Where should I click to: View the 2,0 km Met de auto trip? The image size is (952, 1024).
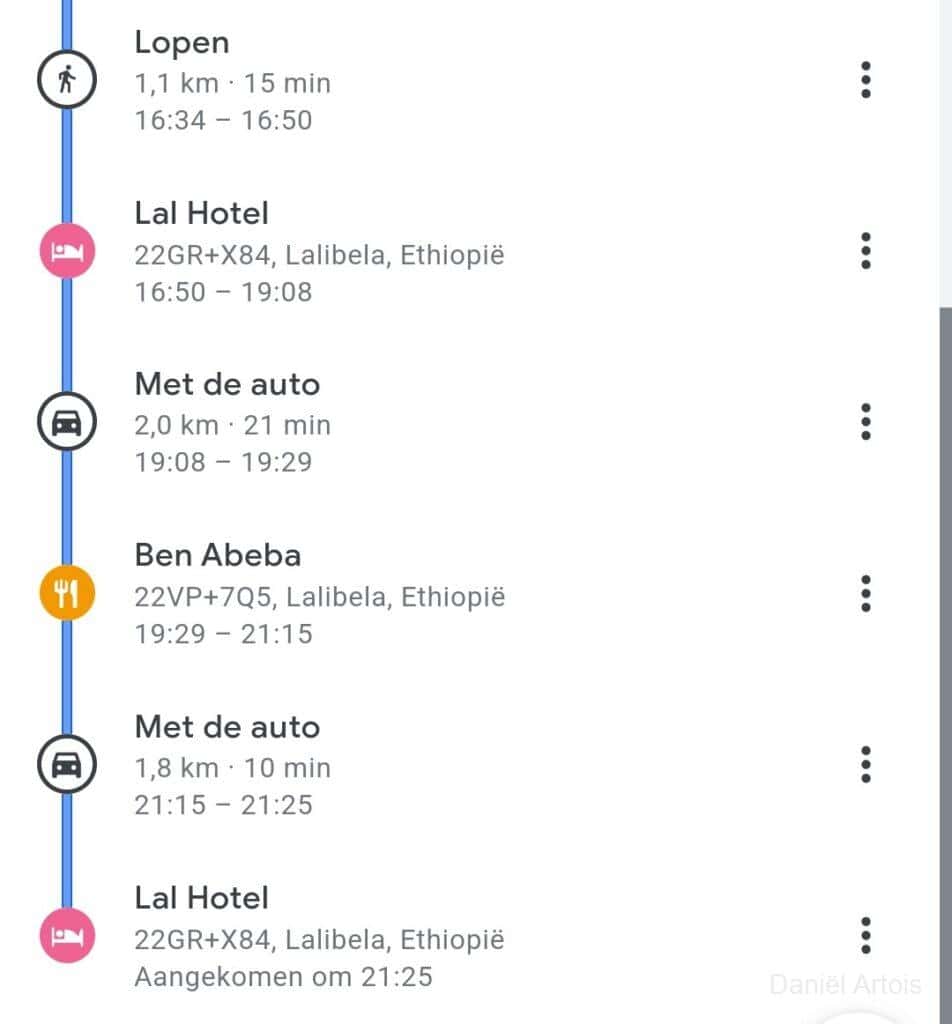232,423
